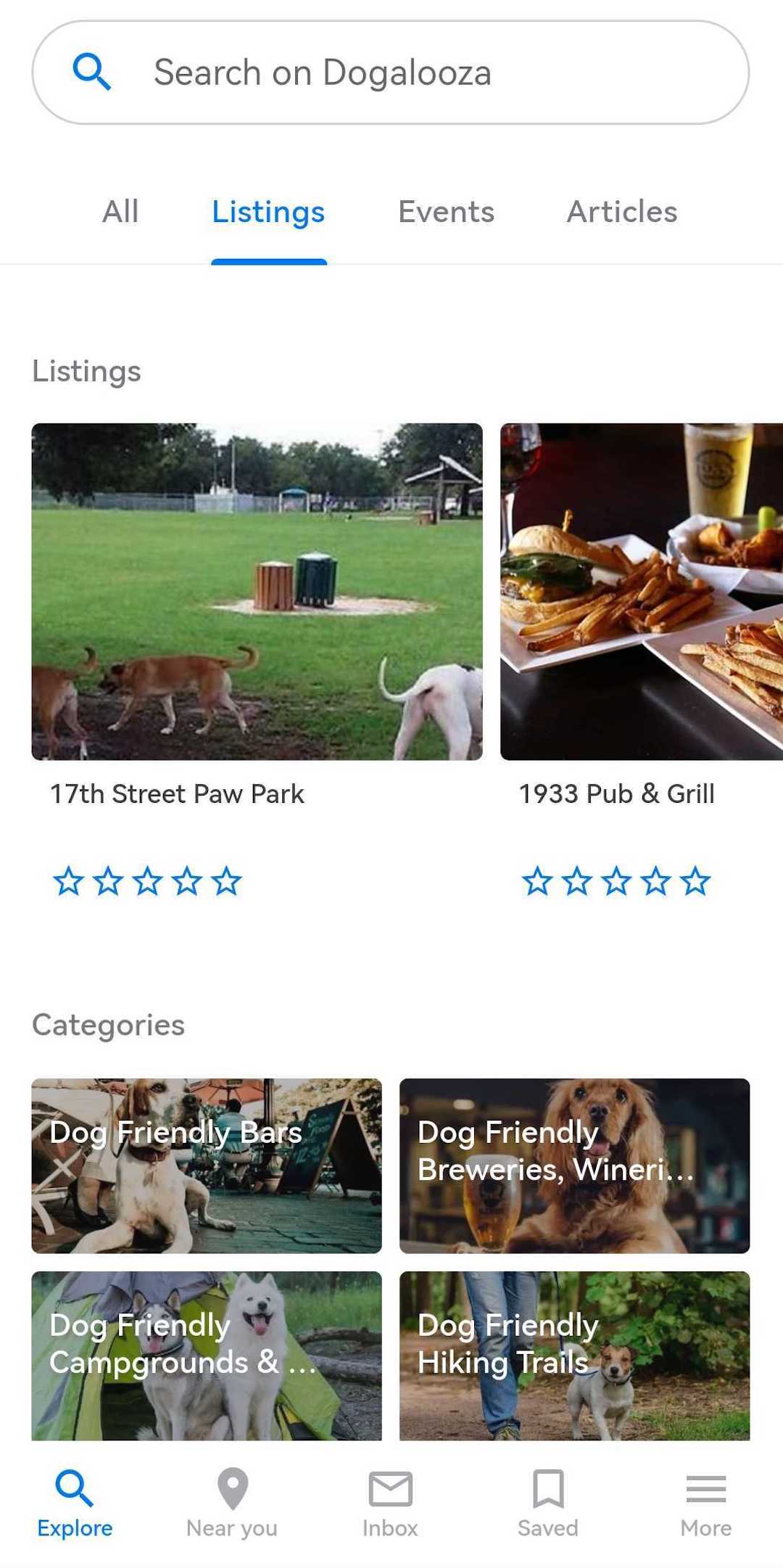The image size is (783, 1568).
Task: View the 1933 Pub & Grill listing
Action: (x=641, y=592)
